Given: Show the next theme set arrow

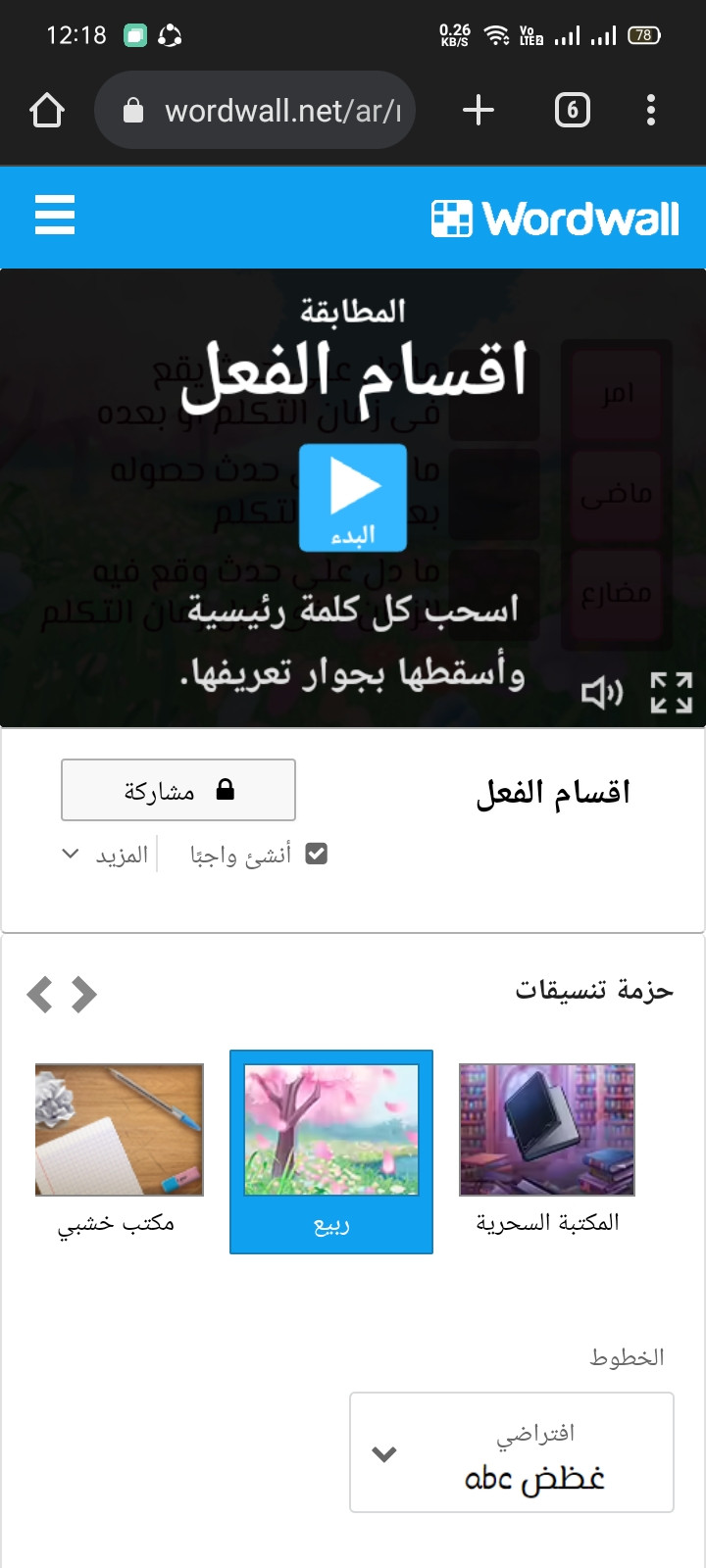Looking at the screenshot, I should coord(85,994).
